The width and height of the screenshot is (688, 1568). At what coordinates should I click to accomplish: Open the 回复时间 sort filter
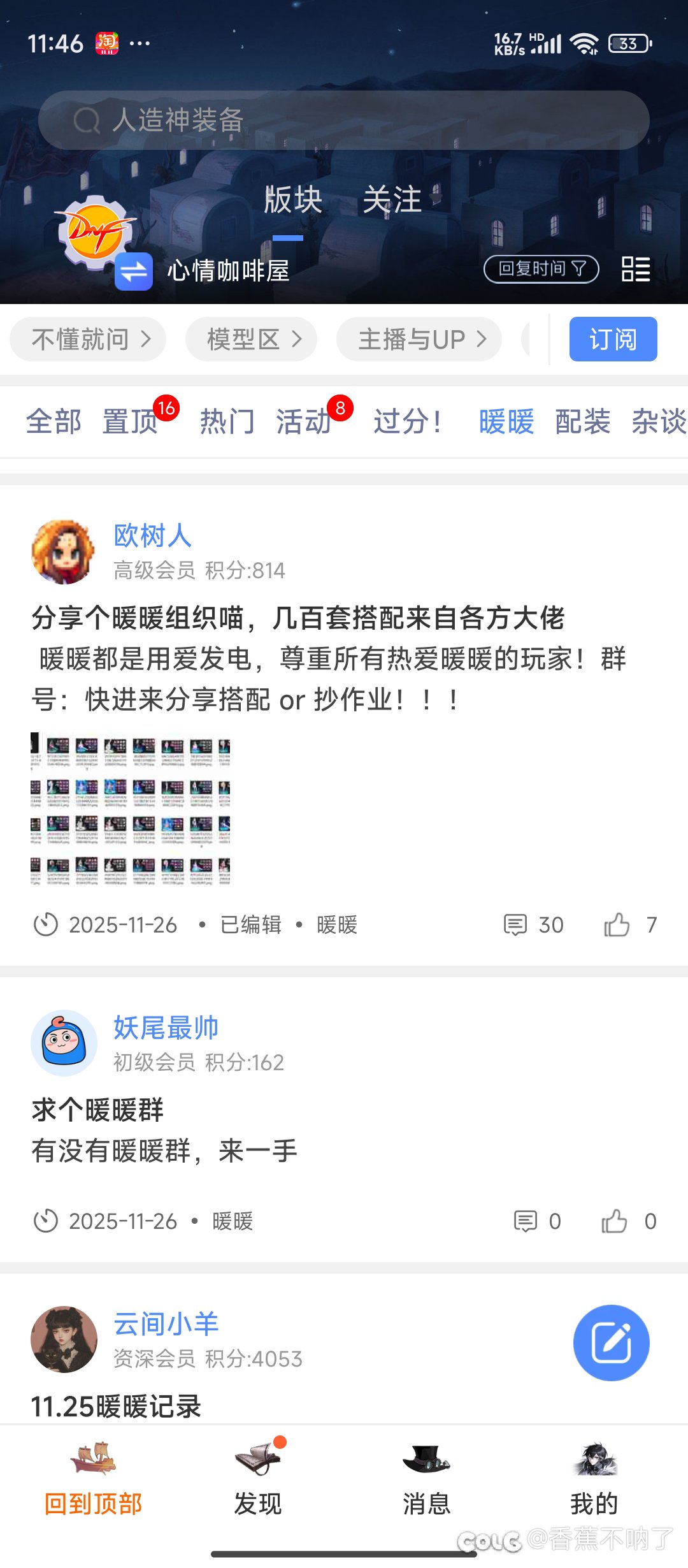(541, 269)
